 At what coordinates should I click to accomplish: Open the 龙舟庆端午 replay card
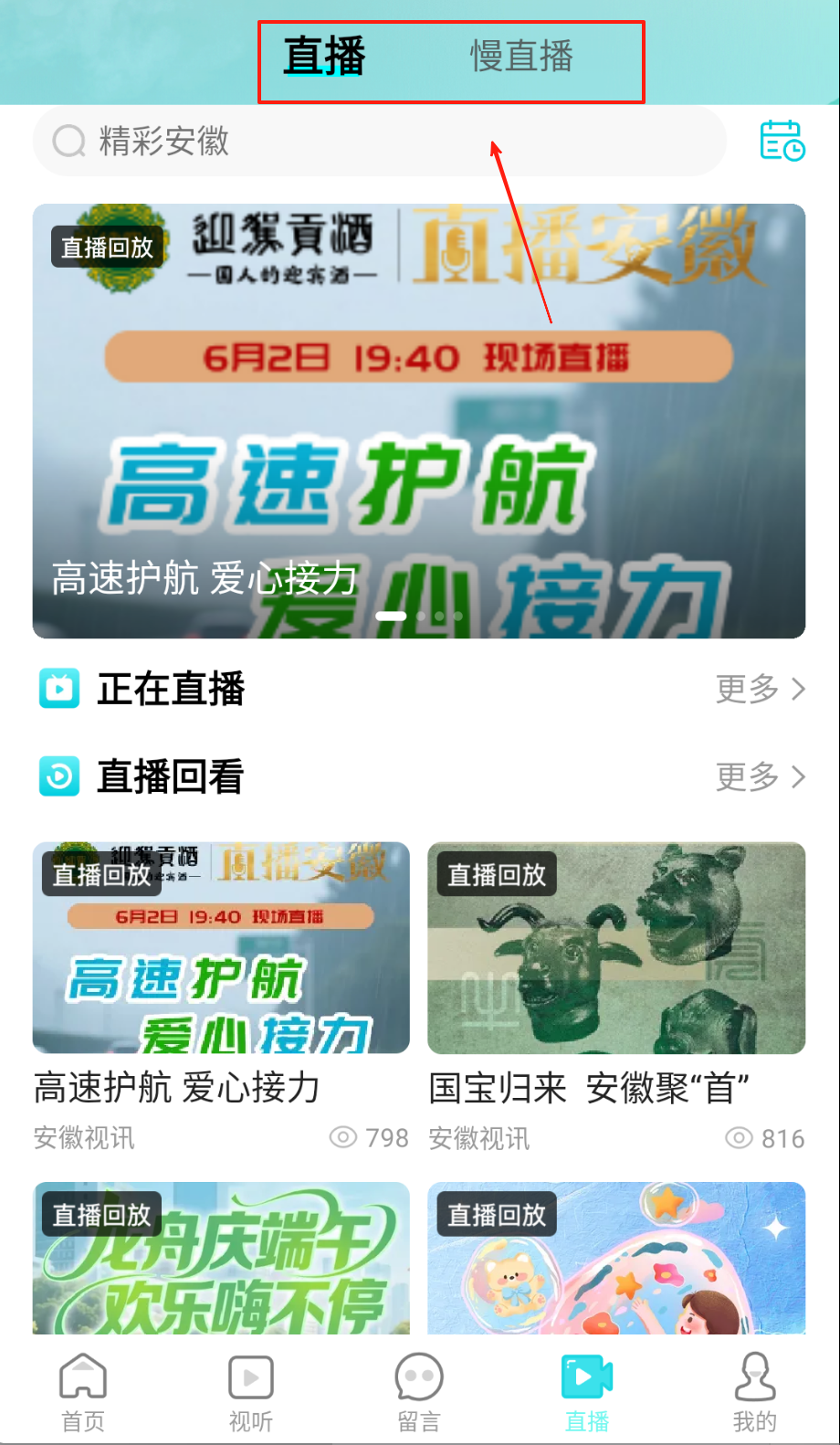221,1259
